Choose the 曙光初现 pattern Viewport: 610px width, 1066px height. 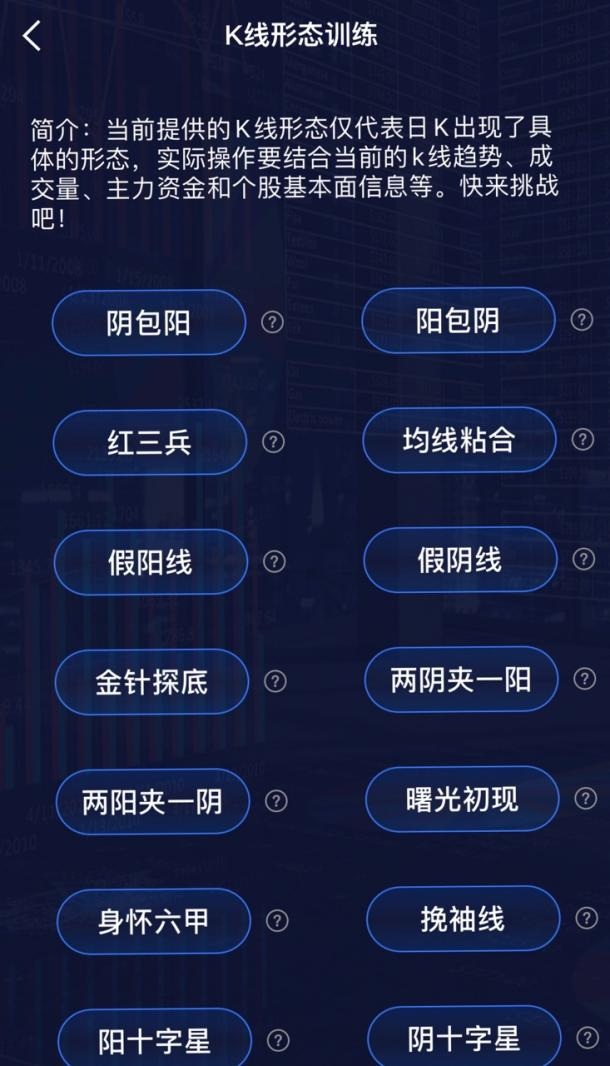pyautogui.click(x=462, y=800)
